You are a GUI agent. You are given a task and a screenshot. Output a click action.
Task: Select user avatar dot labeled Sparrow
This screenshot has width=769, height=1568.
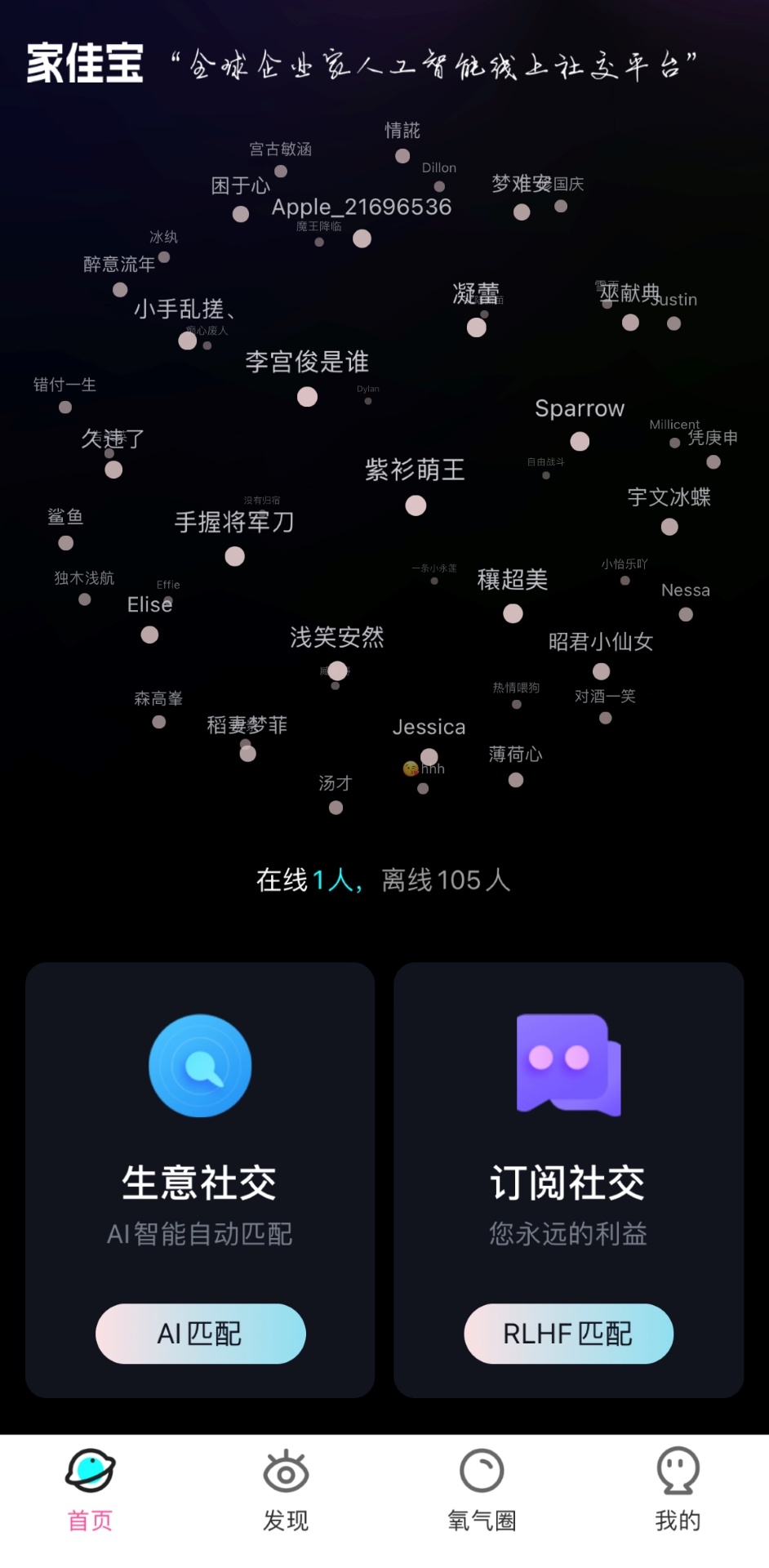pyautogui.click(x=580, y=441)
